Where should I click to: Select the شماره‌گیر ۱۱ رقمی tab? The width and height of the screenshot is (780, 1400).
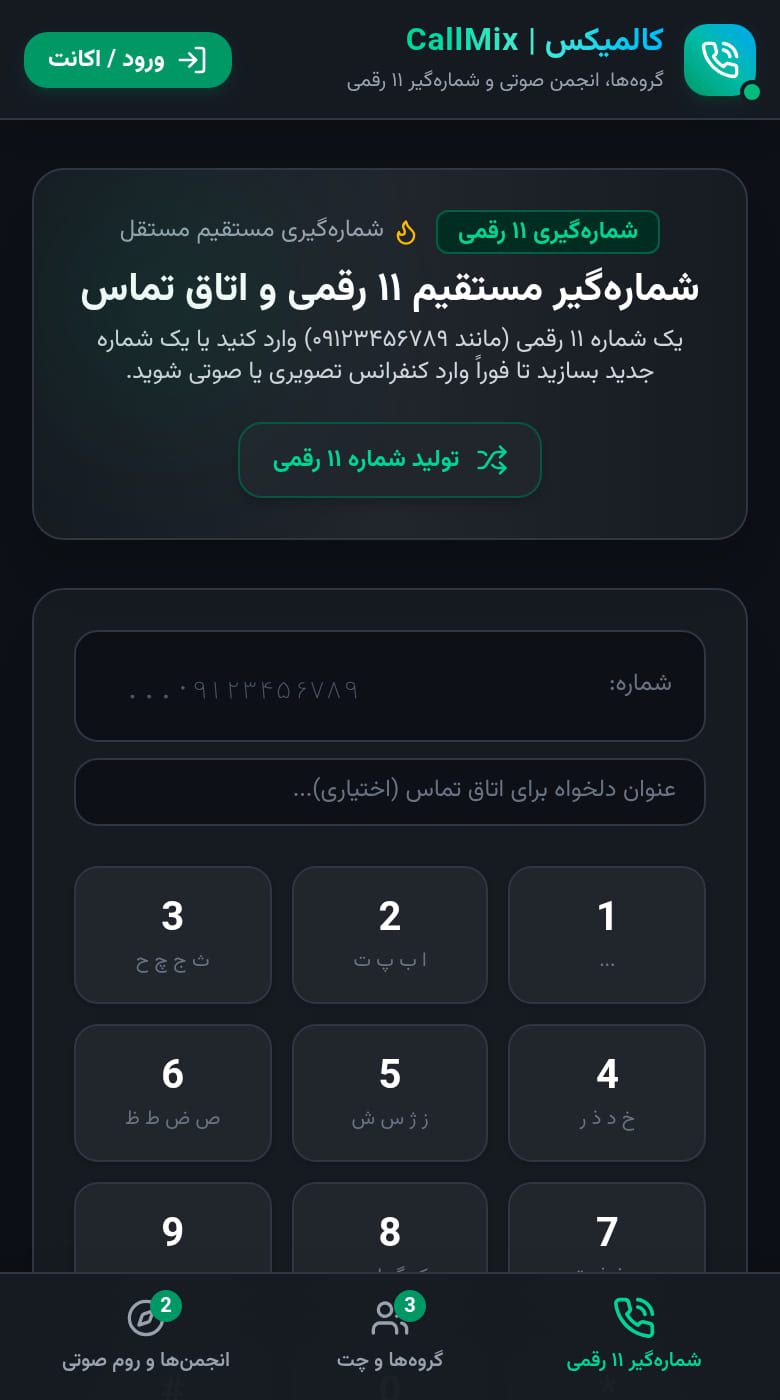click(x=634, y=1335)
